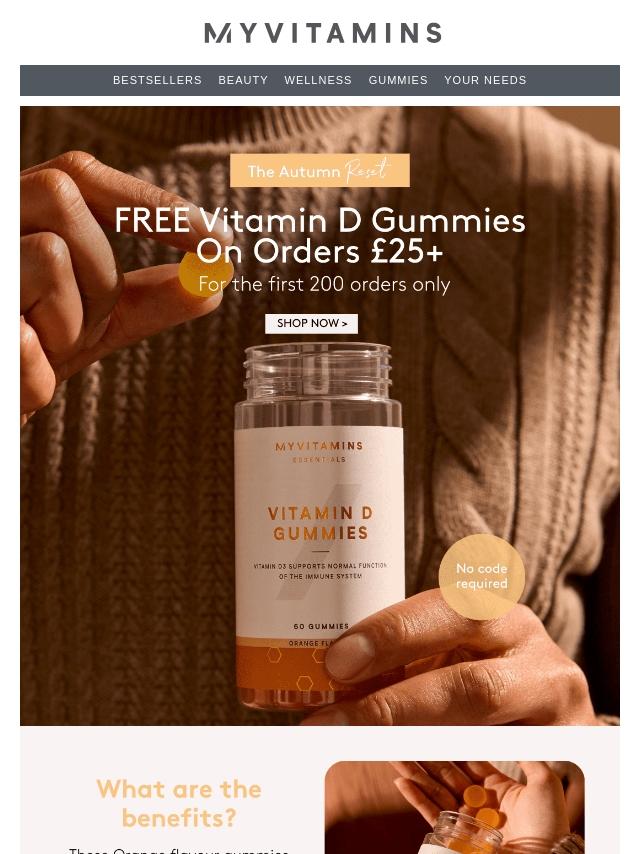The image size is (640, 854).
Task: Open the Bestsellers menu link
Action: (157, 80)
